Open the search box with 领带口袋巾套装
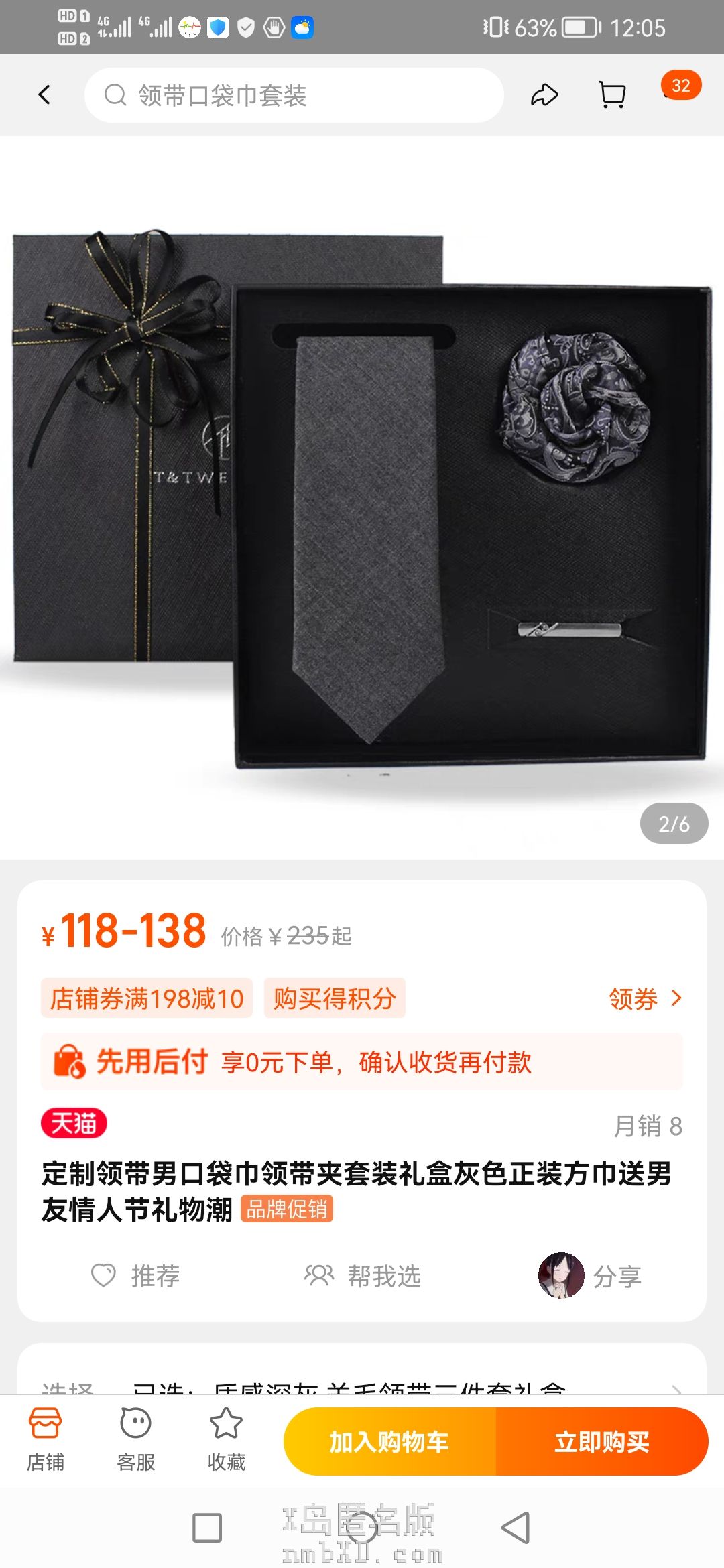724x1568 pixels. tap(294, 95)
